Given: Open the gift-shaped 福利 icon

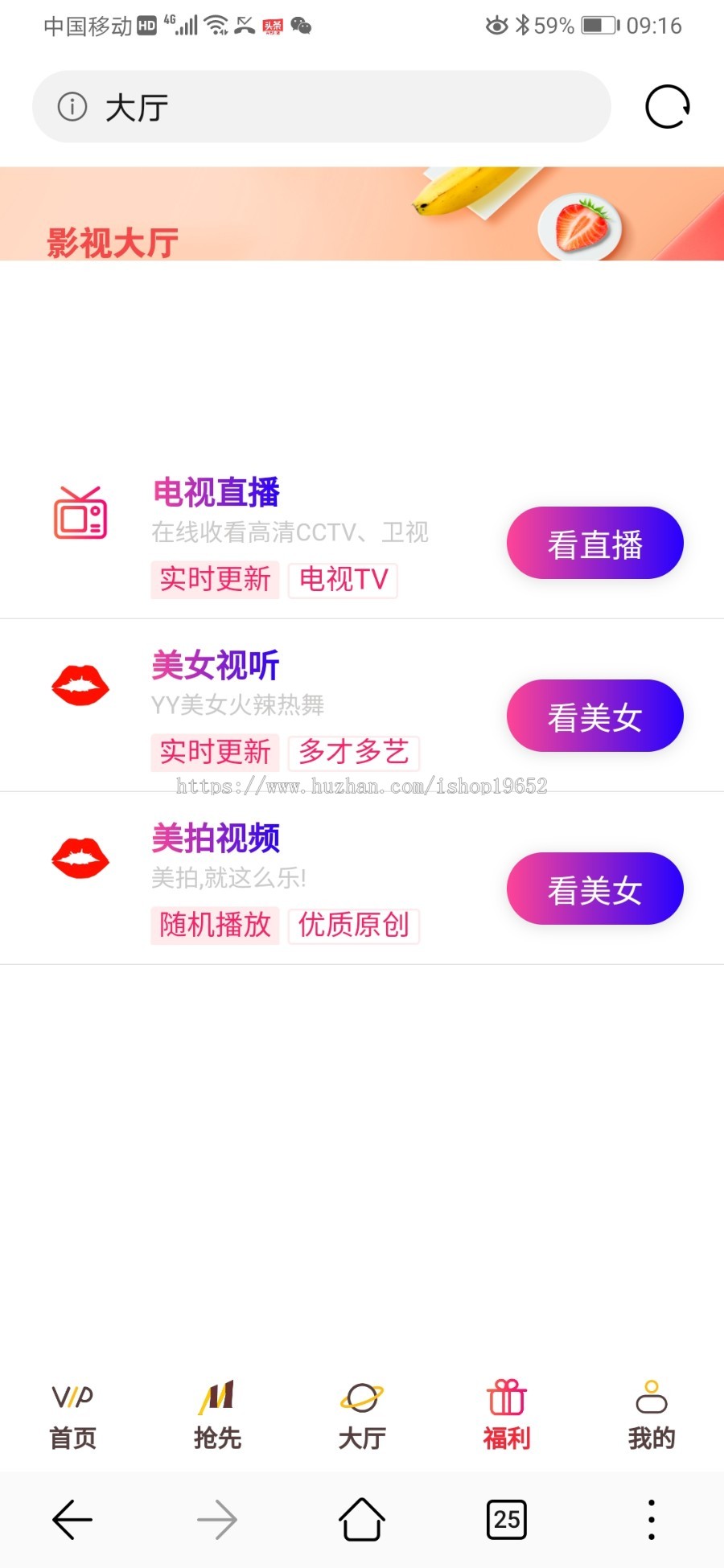Looking at the screenshot, I should [x=505, y=1395].
